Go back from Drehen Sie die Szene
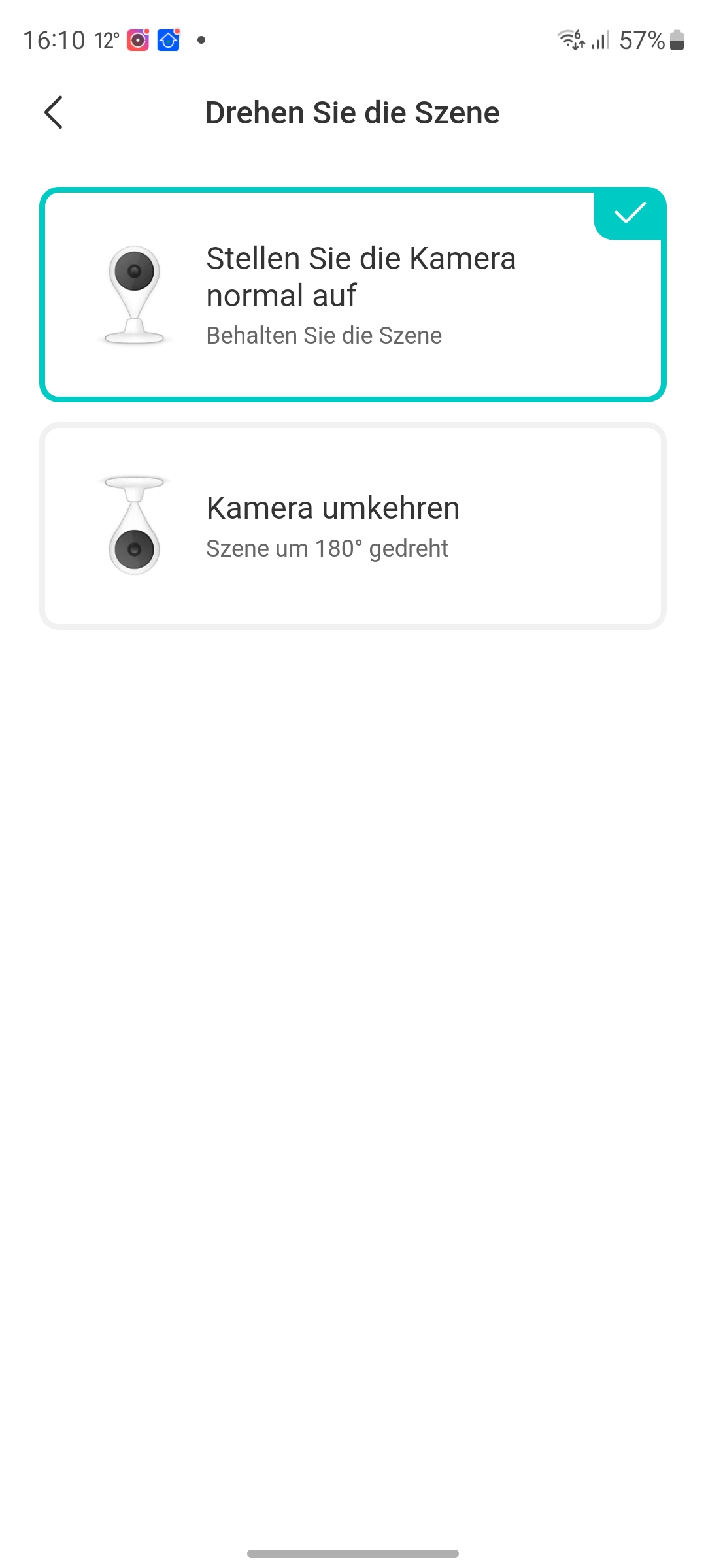Image resolution: width=706 pixels, height=1568 pixels. click(x=54, y=112)
